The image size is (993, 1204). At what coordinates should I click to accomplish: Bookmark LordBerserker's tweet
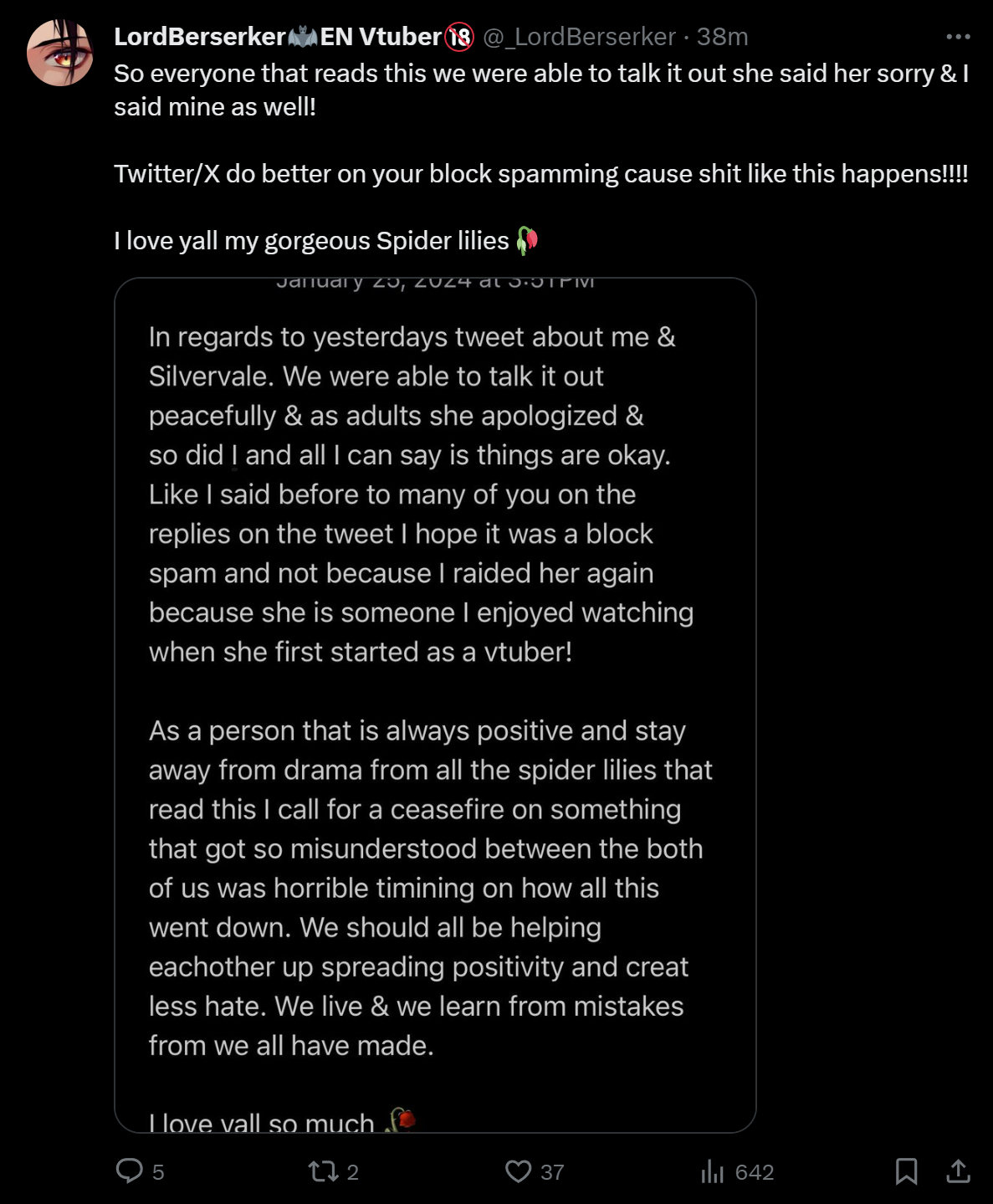click(906, 1171)
